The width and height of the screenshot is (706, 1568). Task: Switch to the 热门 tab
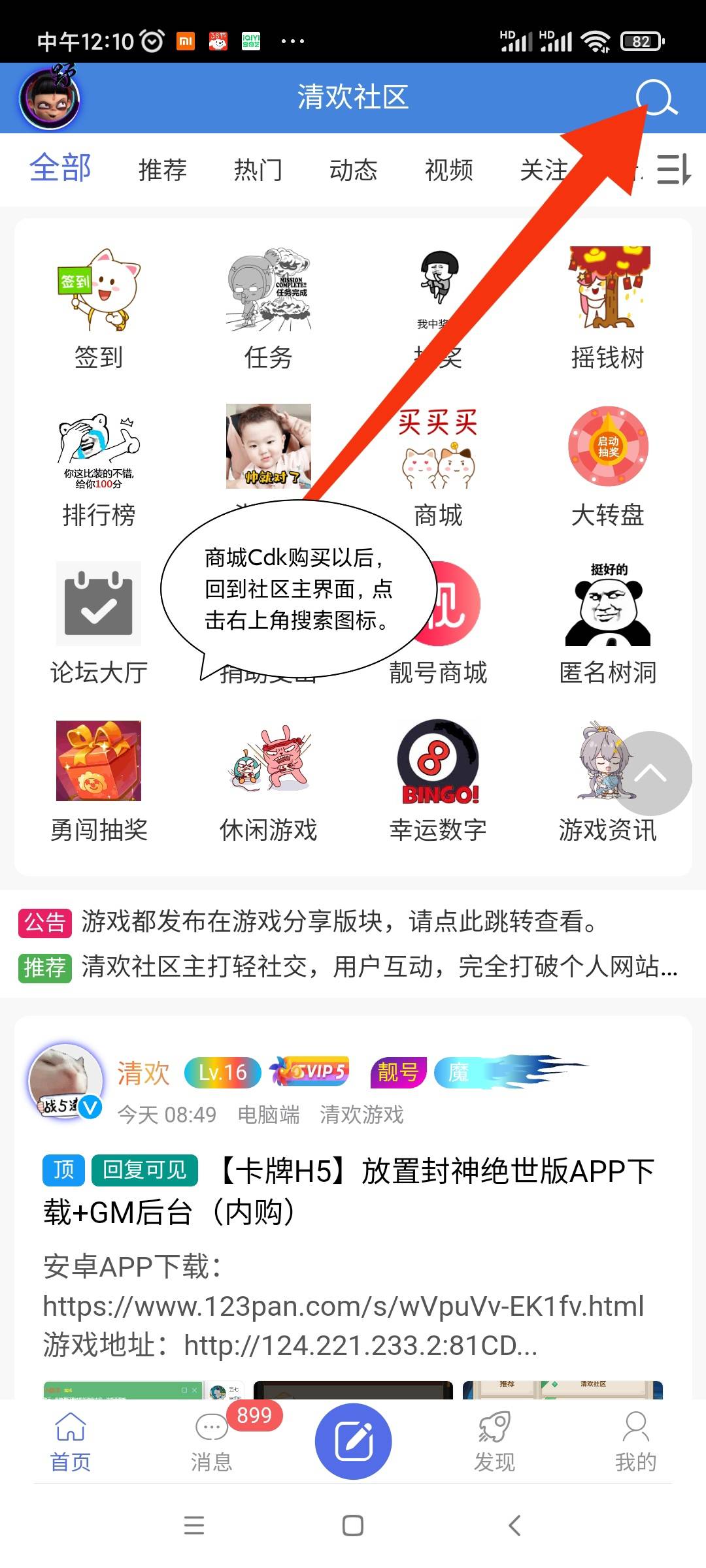(258, 170)
